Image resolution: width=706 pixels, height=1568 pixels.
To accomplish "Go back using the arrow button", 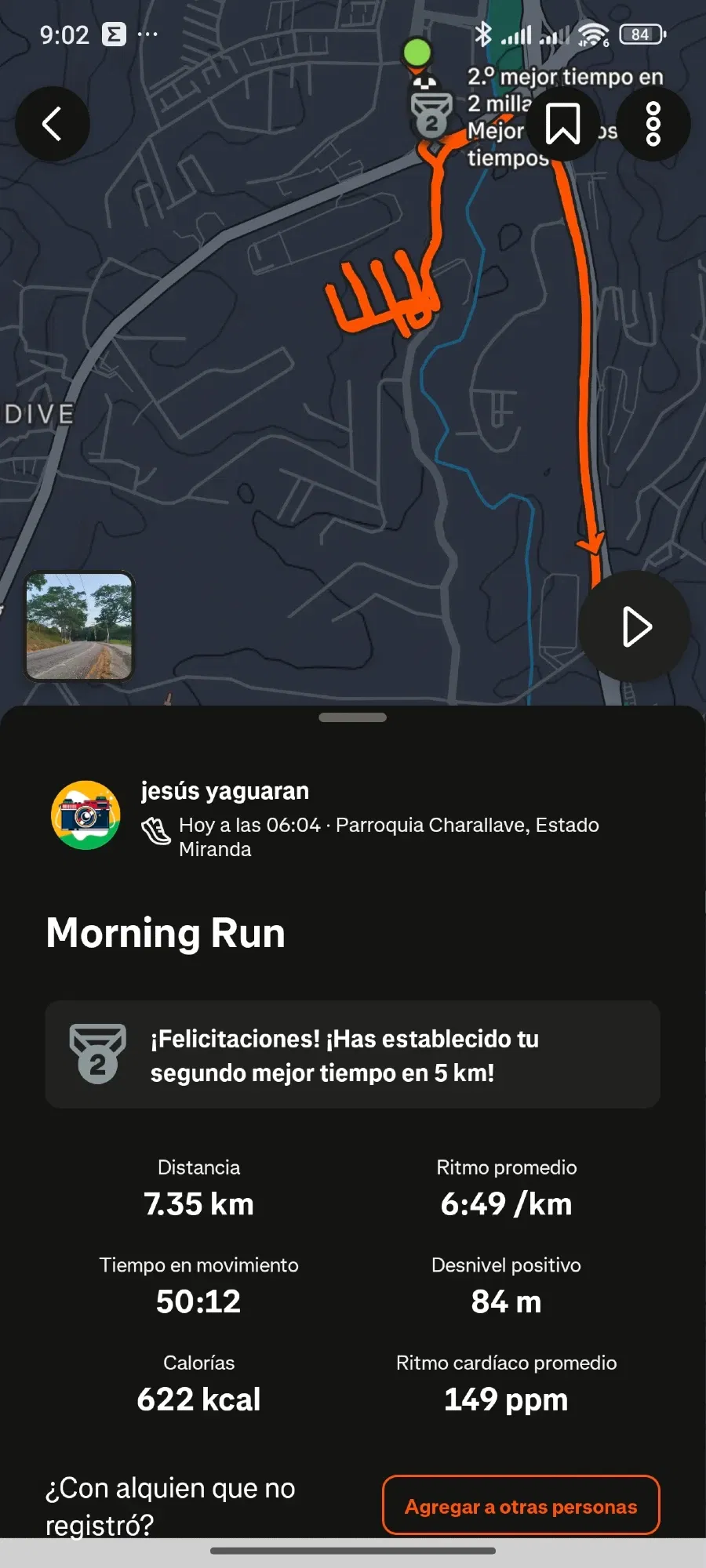I will point(53,124).
